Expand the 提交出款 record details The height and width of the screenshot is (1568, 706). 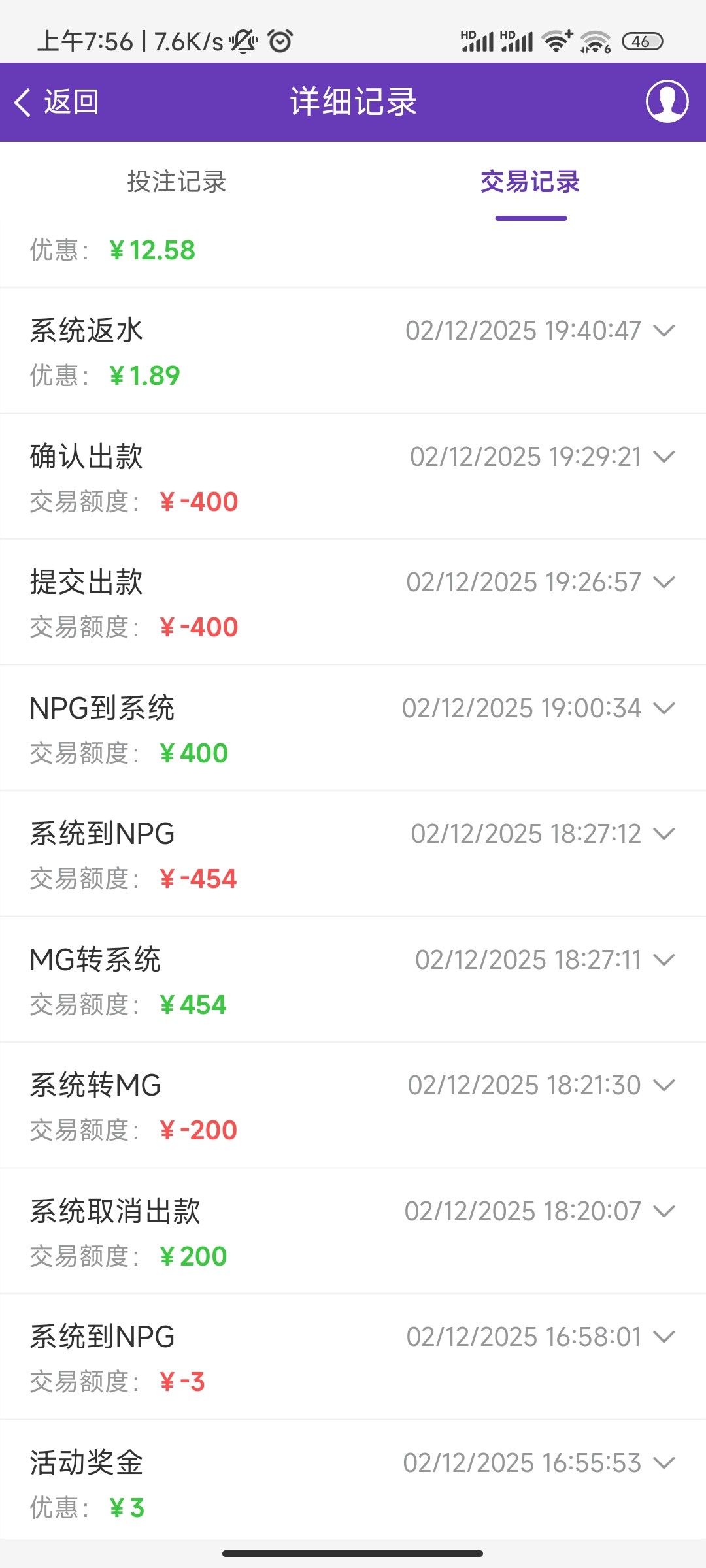664,582
